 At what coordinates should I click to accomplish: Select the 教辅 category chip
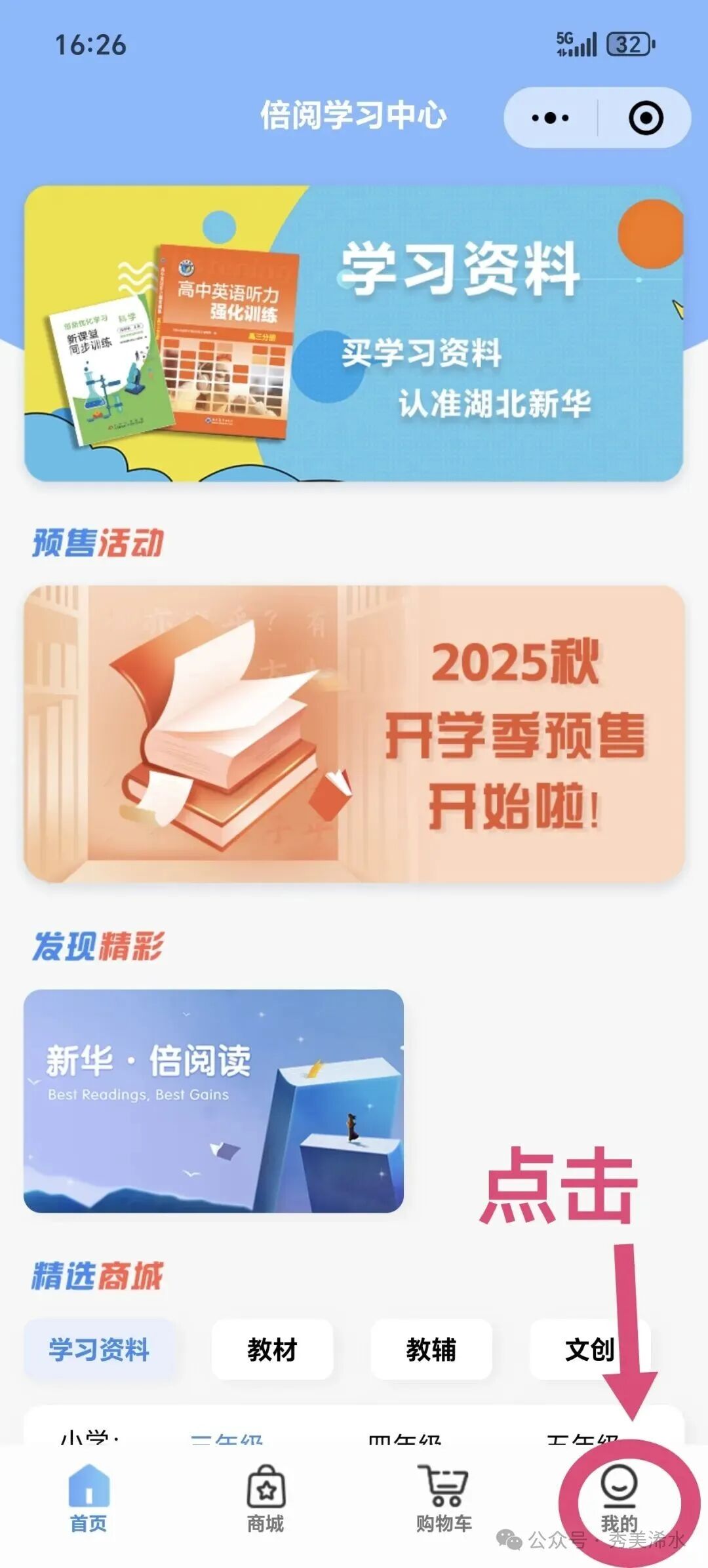431,1350
